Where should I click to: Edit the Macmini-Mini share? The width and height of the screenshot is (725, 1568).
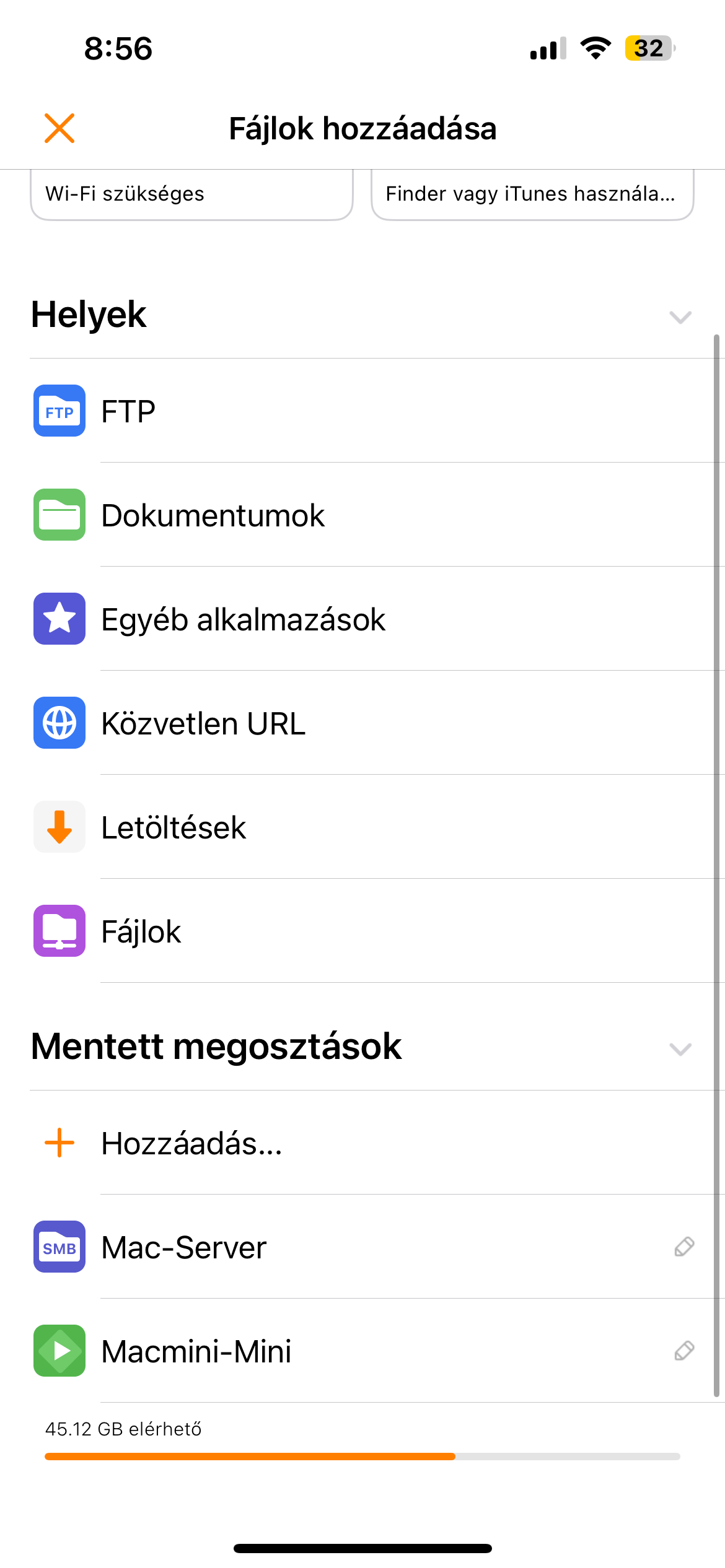[684, 1351]
